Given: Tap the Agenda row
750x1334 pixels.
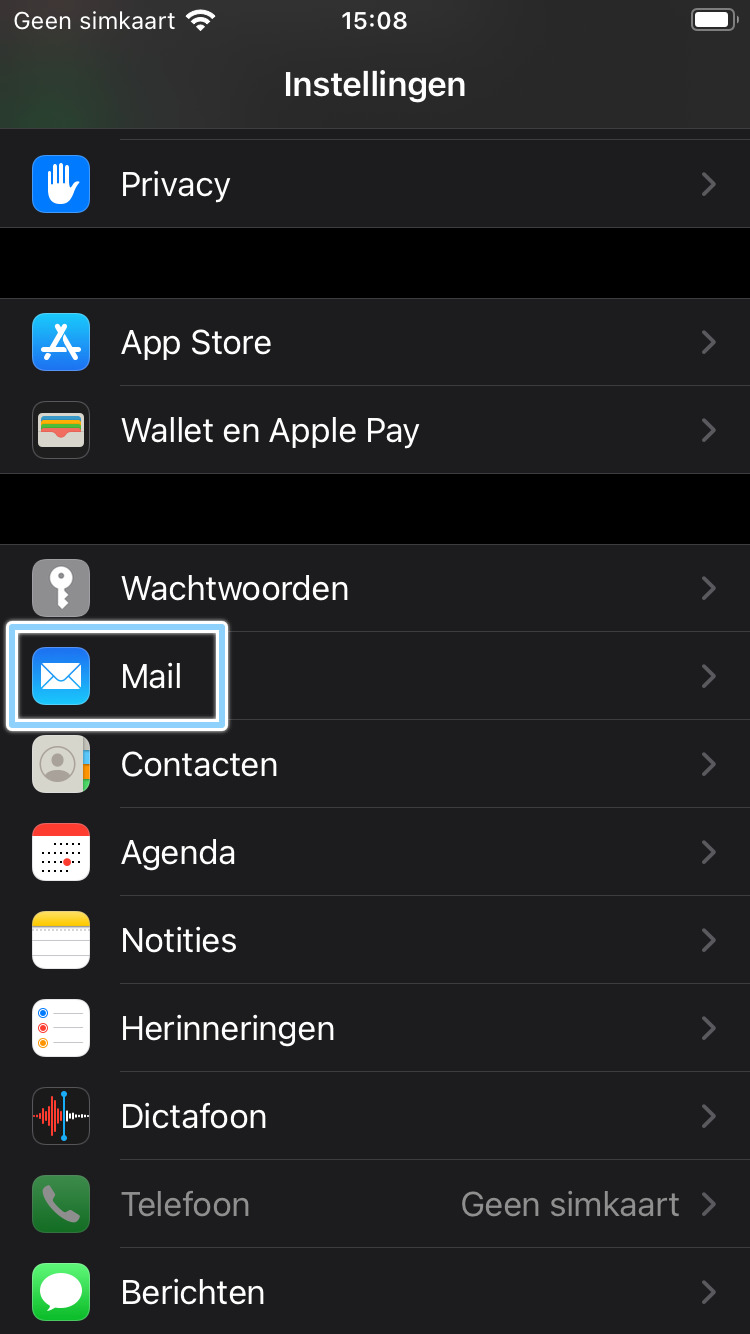Looking at the screenshot, I should 375,852.
